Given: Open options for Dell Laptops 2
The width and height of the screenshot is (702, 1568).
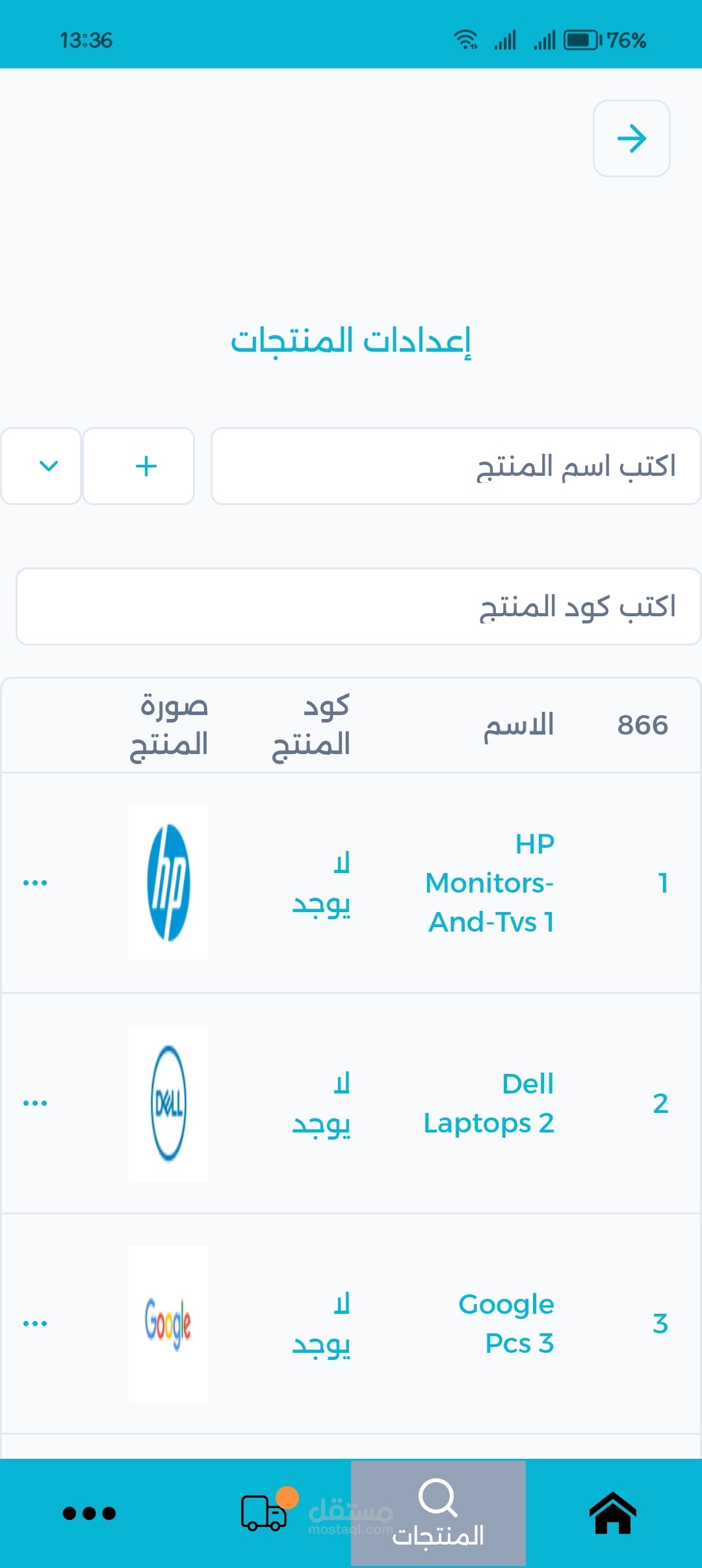Looking at the screenshot, I should pos(35,1103).
